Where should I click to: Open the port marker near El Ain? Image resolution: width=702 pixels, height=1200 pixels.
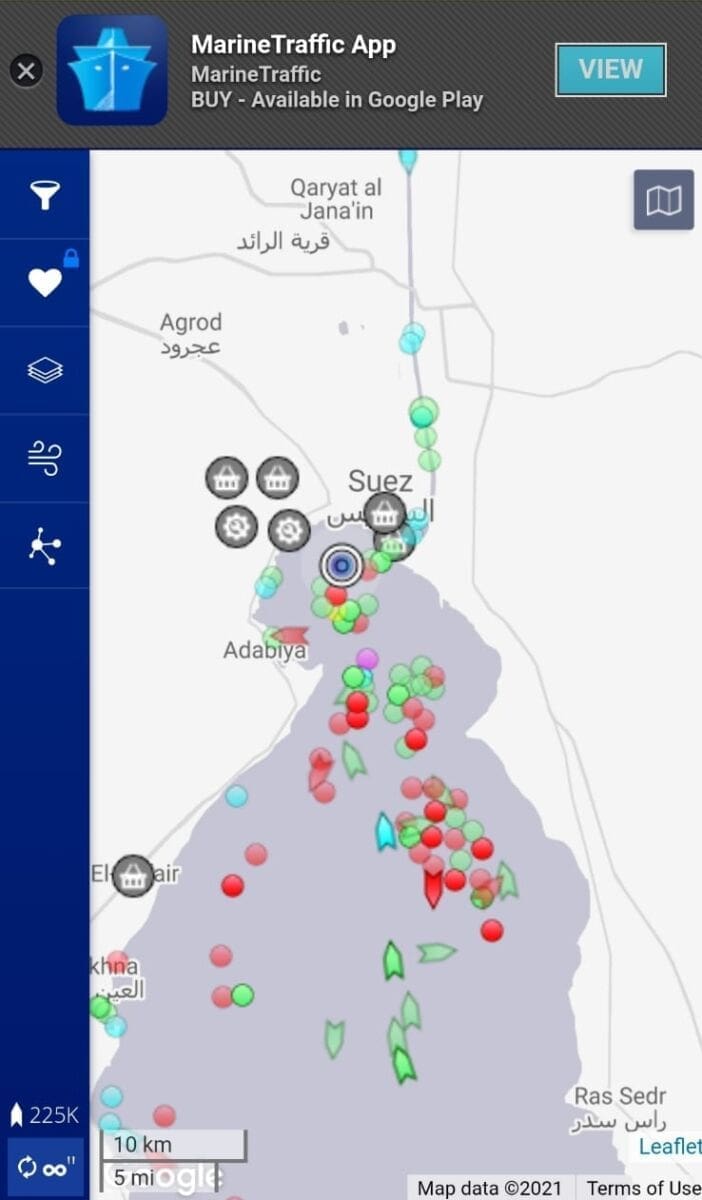coord(133,876)
